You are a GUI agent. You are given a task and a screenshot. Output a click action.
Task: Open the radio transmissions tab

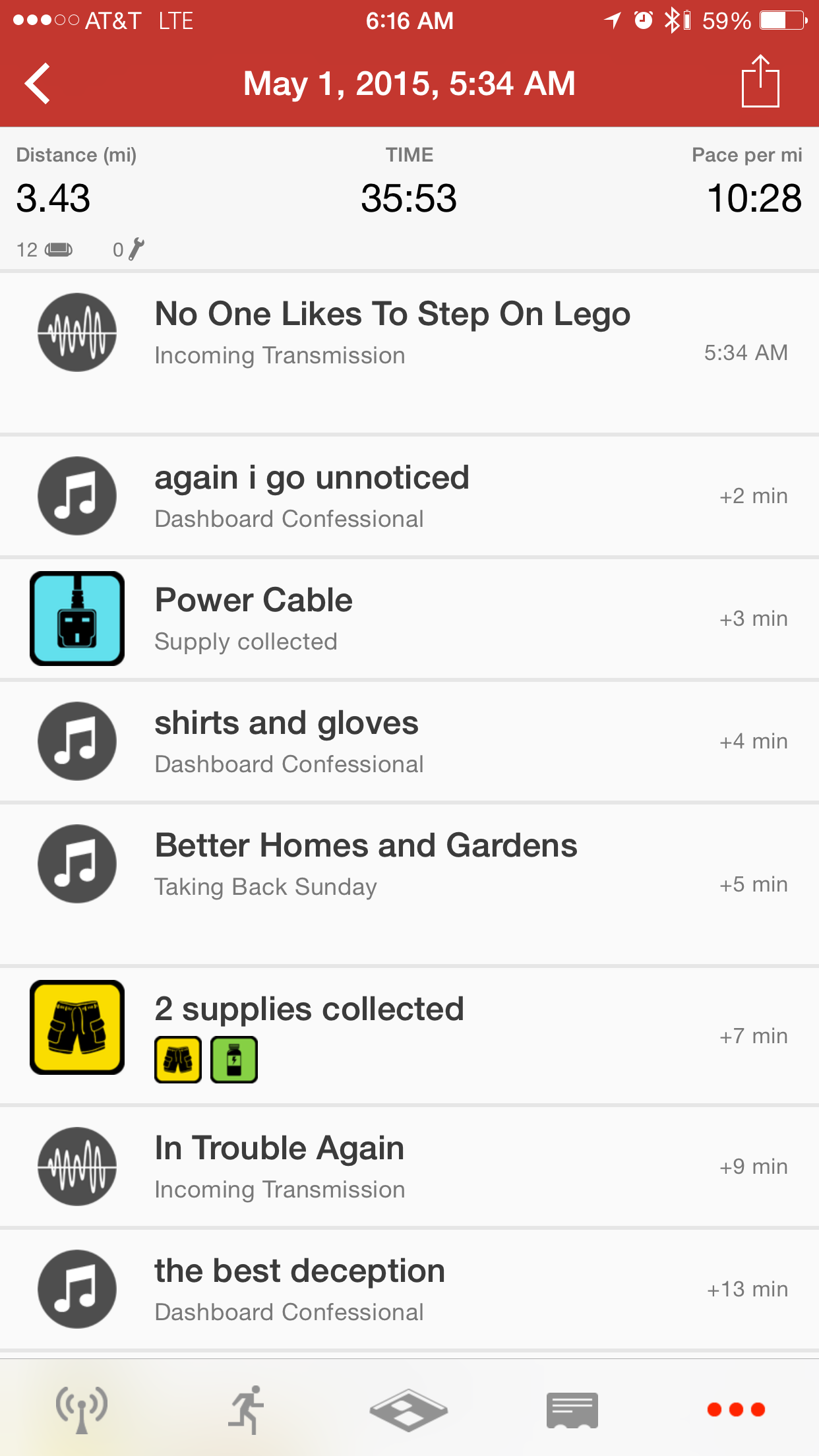point(82,1409)
